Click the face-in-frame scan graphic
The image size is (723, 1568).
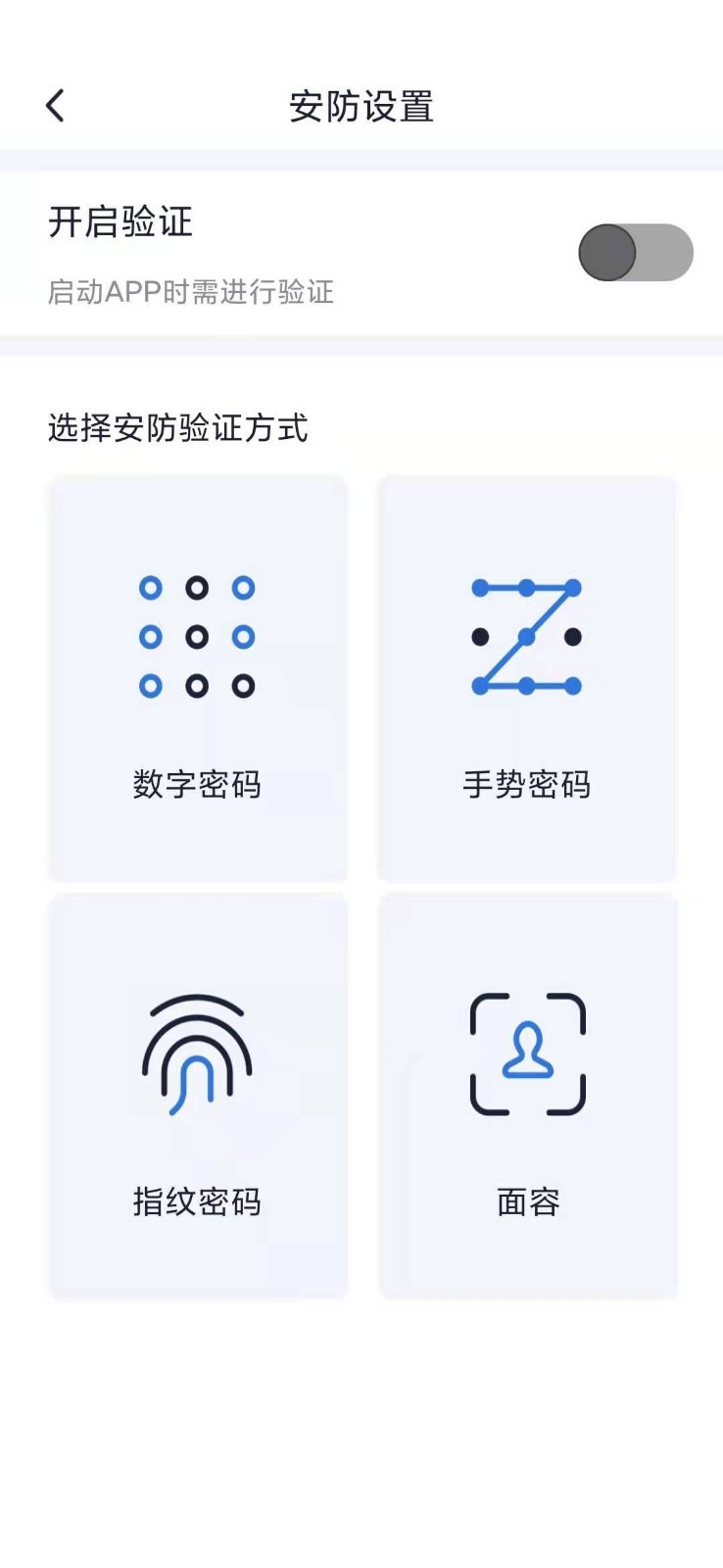529,1053
